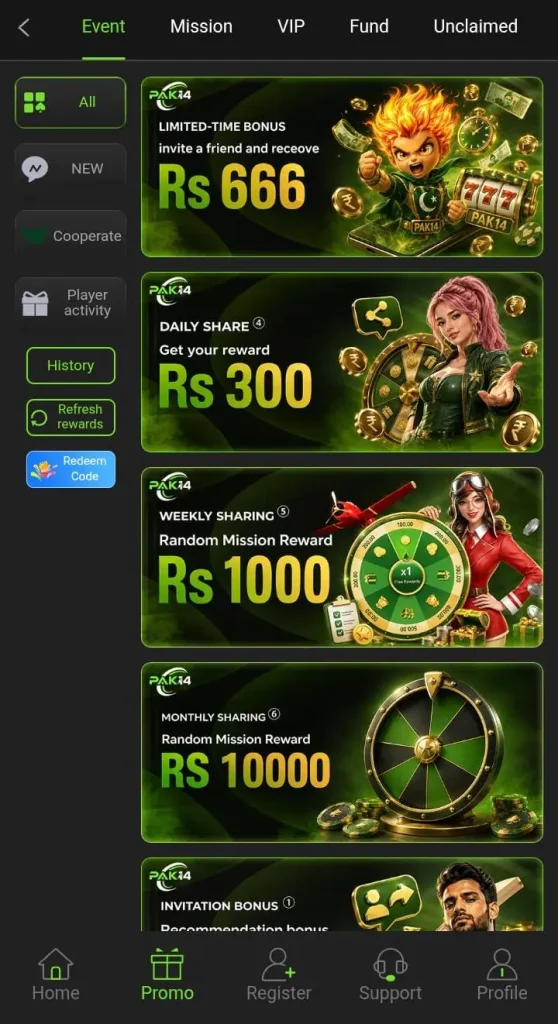Image resolution: width=558 pixels, height=1024 pixels.
Task: Open the Fund tab
Action: click(369, 27)
